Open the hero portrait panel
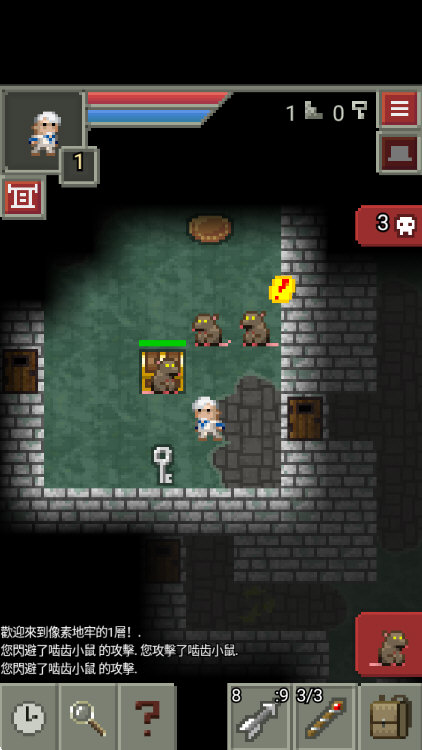This screenshot has height=750, width=422. (44, 131)
